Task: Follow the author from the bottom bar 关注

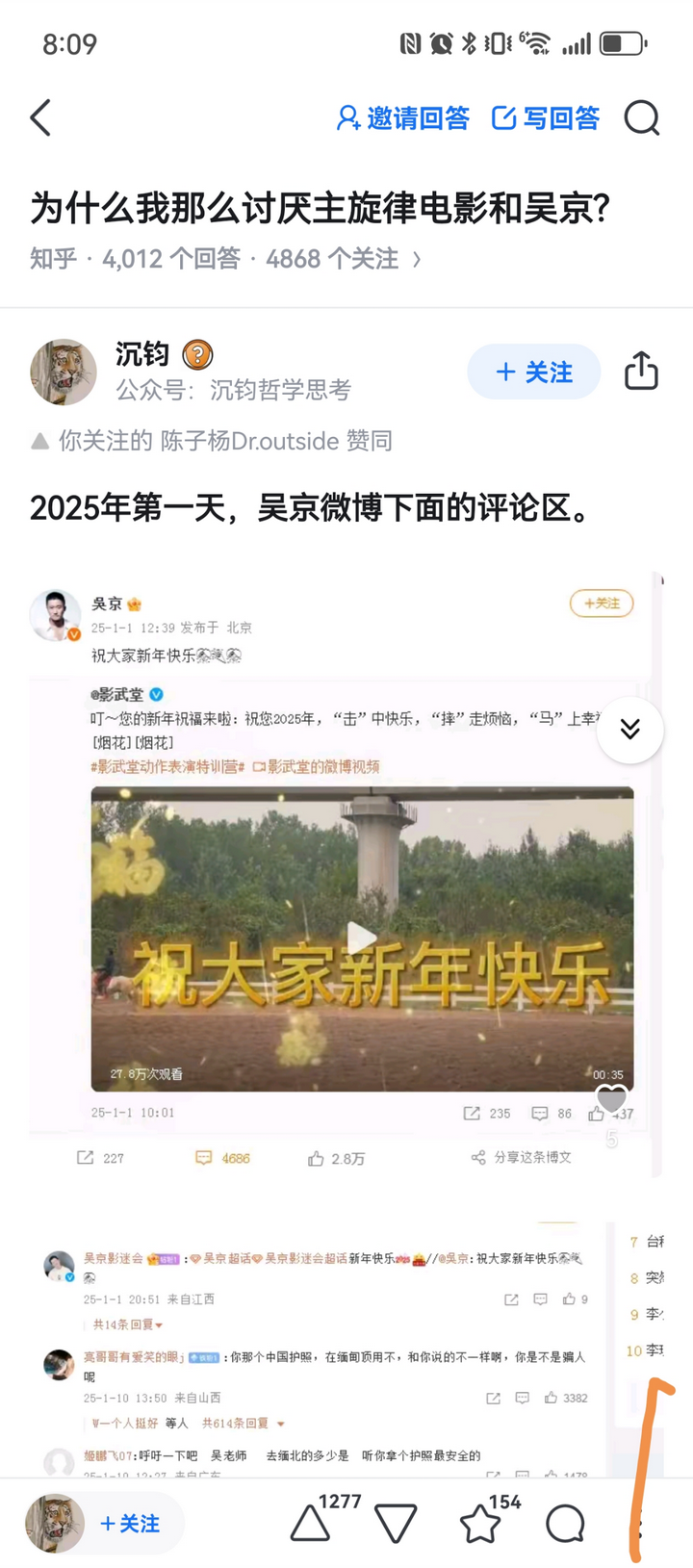Action: 130,1524
